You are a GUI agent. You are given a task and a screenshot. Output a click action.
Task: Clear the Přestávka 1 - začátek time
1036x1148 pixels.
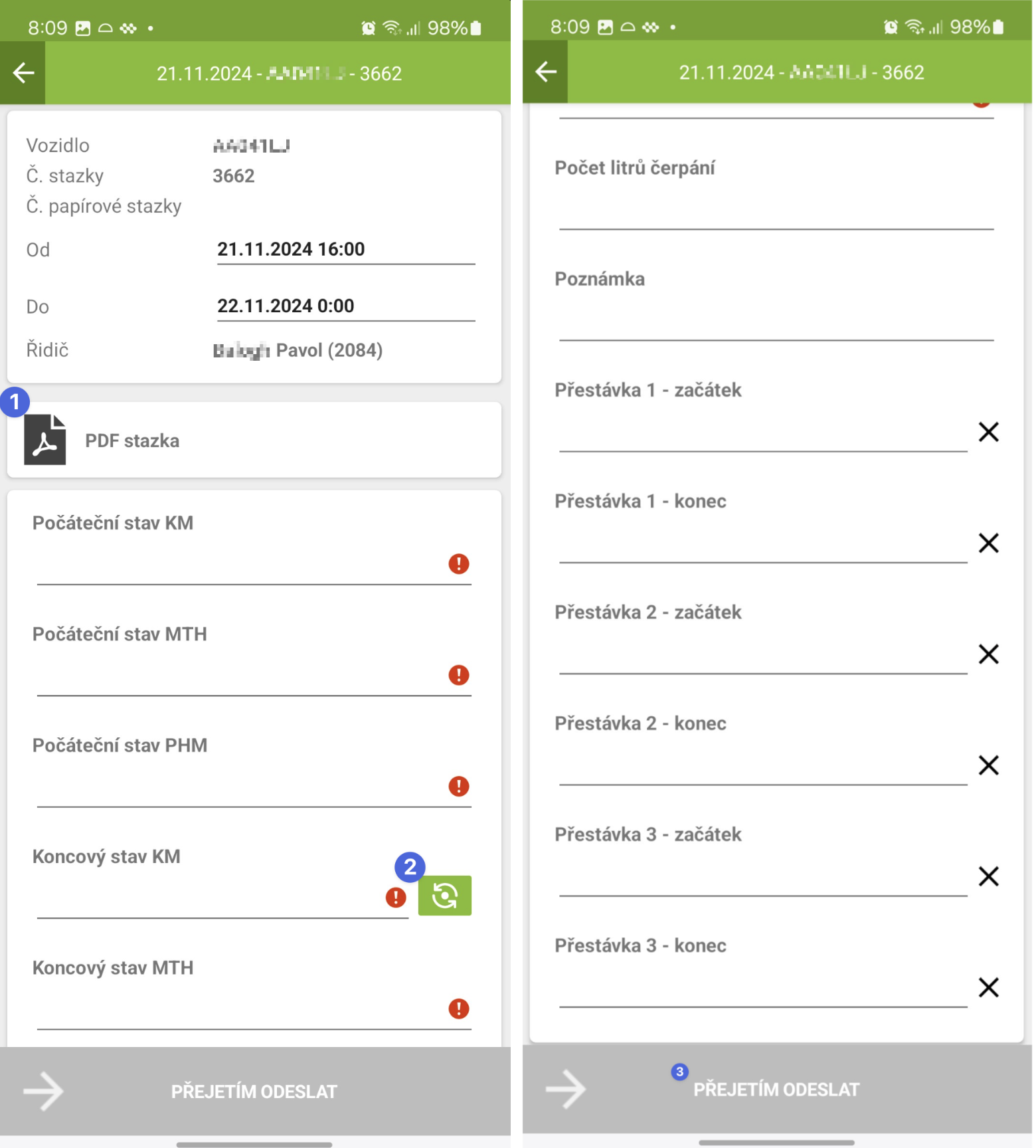[988, 432]
